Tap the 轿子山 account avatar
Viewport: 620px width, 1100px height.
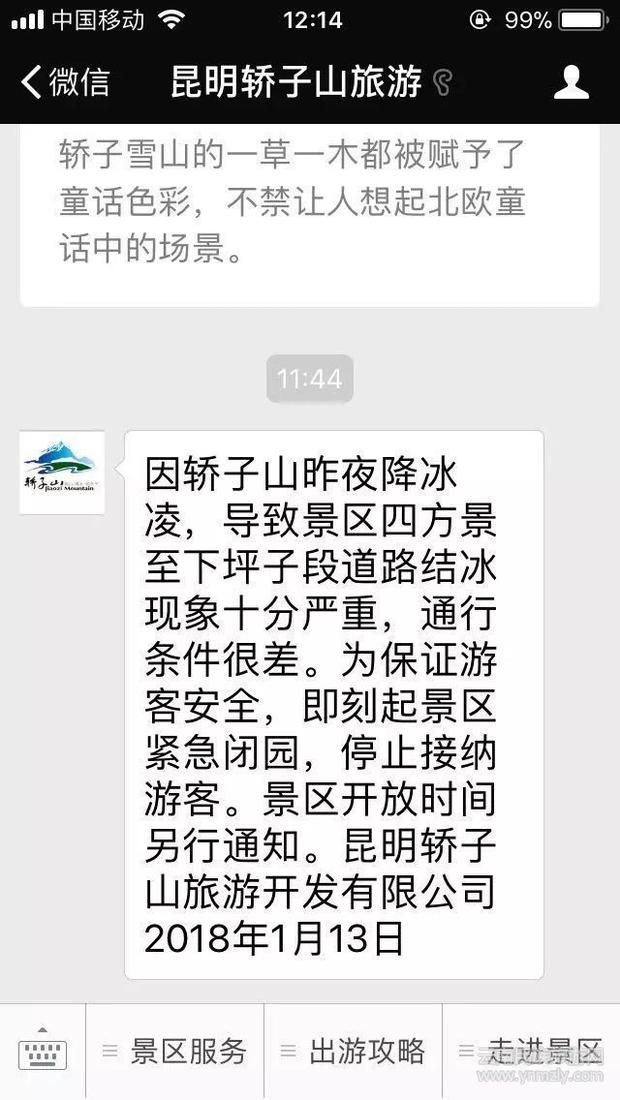(62, 472)
